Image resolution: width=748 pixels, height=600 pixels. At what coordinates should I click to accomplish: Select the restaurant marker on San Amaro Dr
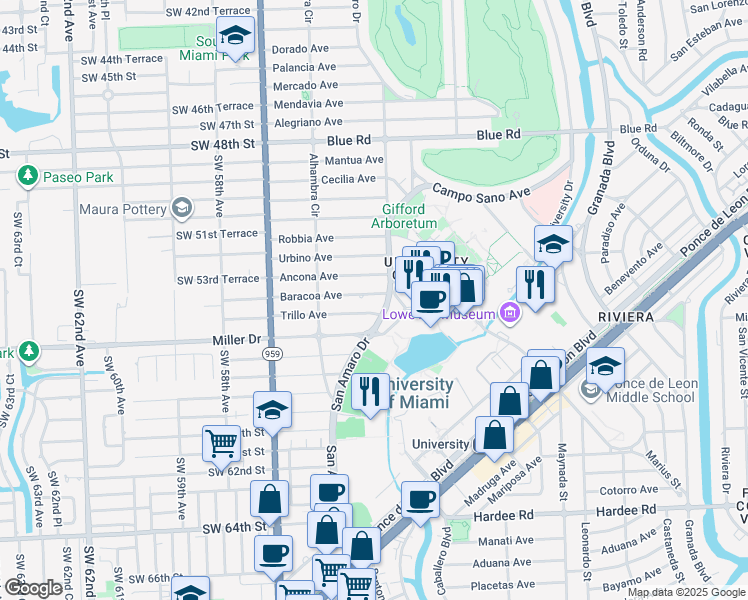pyautogui.click(x=371, y=391)
